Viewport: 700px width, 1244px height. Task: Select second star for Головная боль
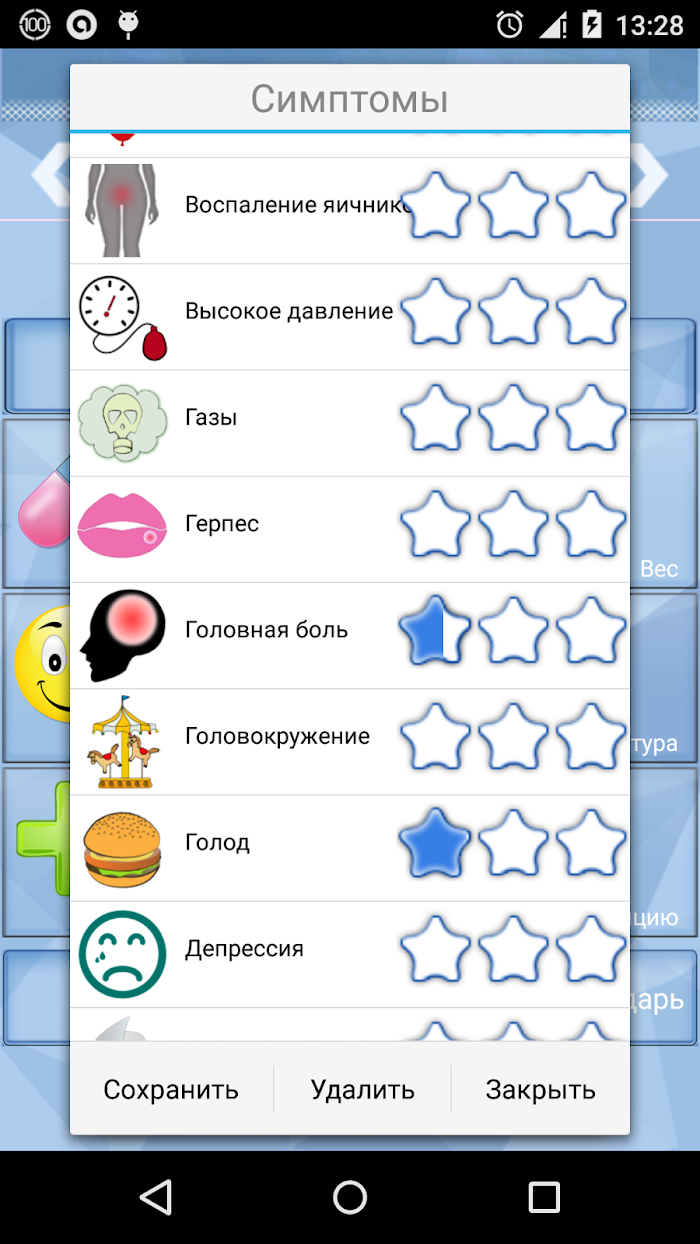[x=513, y=630]
